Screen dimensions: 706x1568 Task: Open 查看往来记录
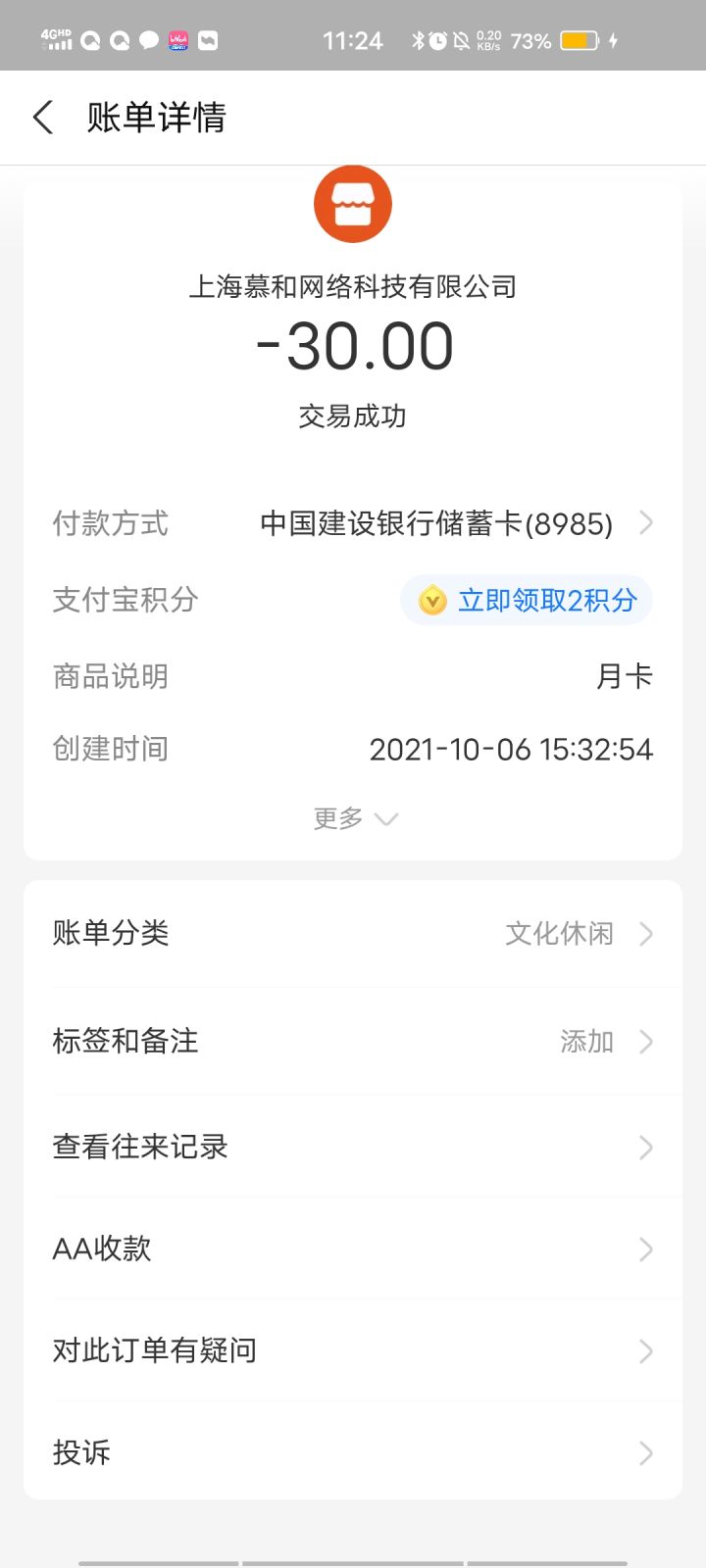[353, 1147]
